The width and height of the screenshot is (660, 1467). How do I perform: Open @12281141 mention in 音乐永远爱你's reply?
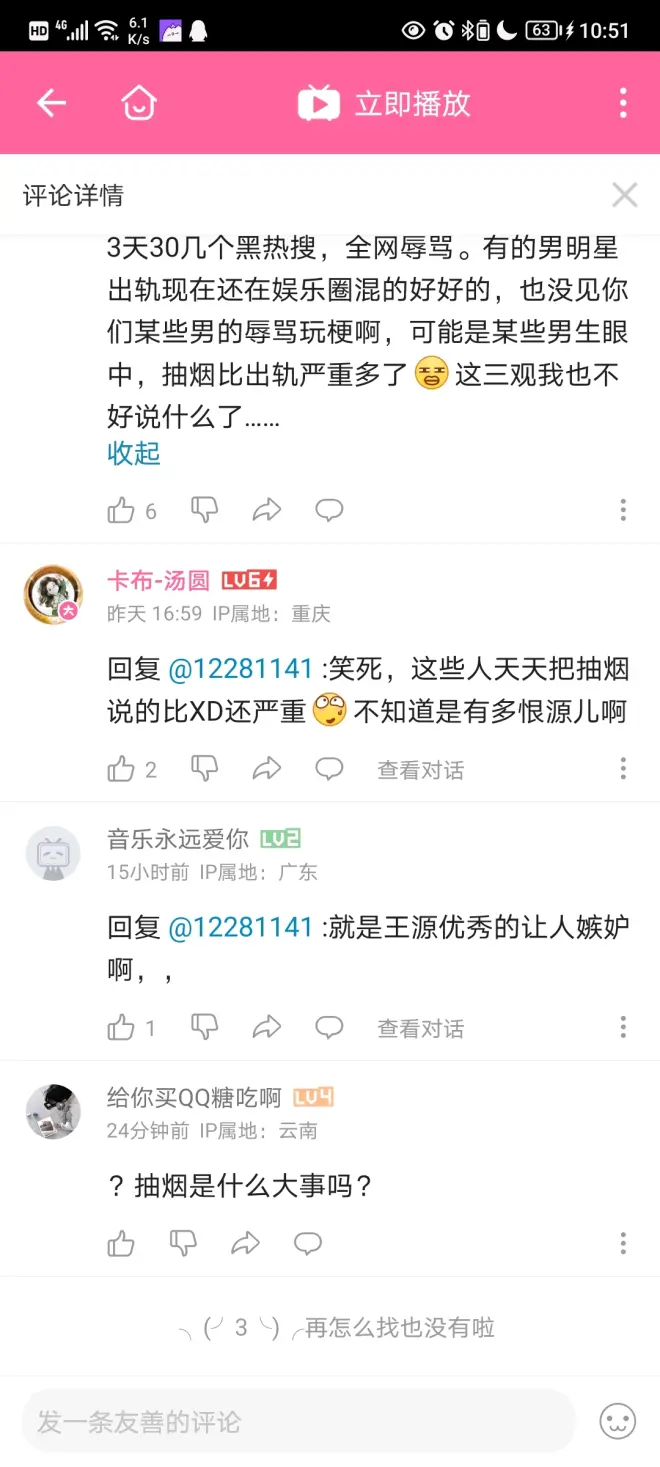pyautogui.click(x=240, y=927)
